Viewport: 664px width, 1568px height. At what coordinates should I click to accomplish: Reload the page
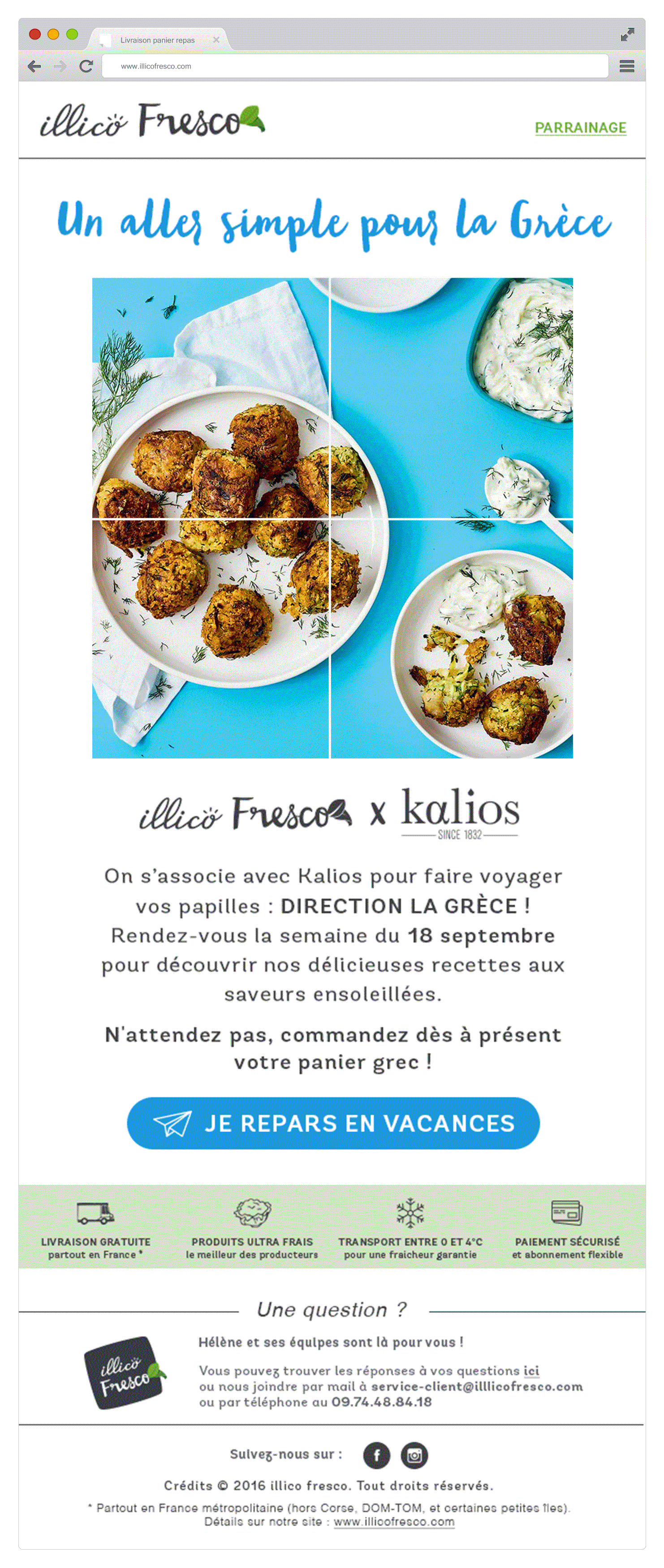[86, 66]
